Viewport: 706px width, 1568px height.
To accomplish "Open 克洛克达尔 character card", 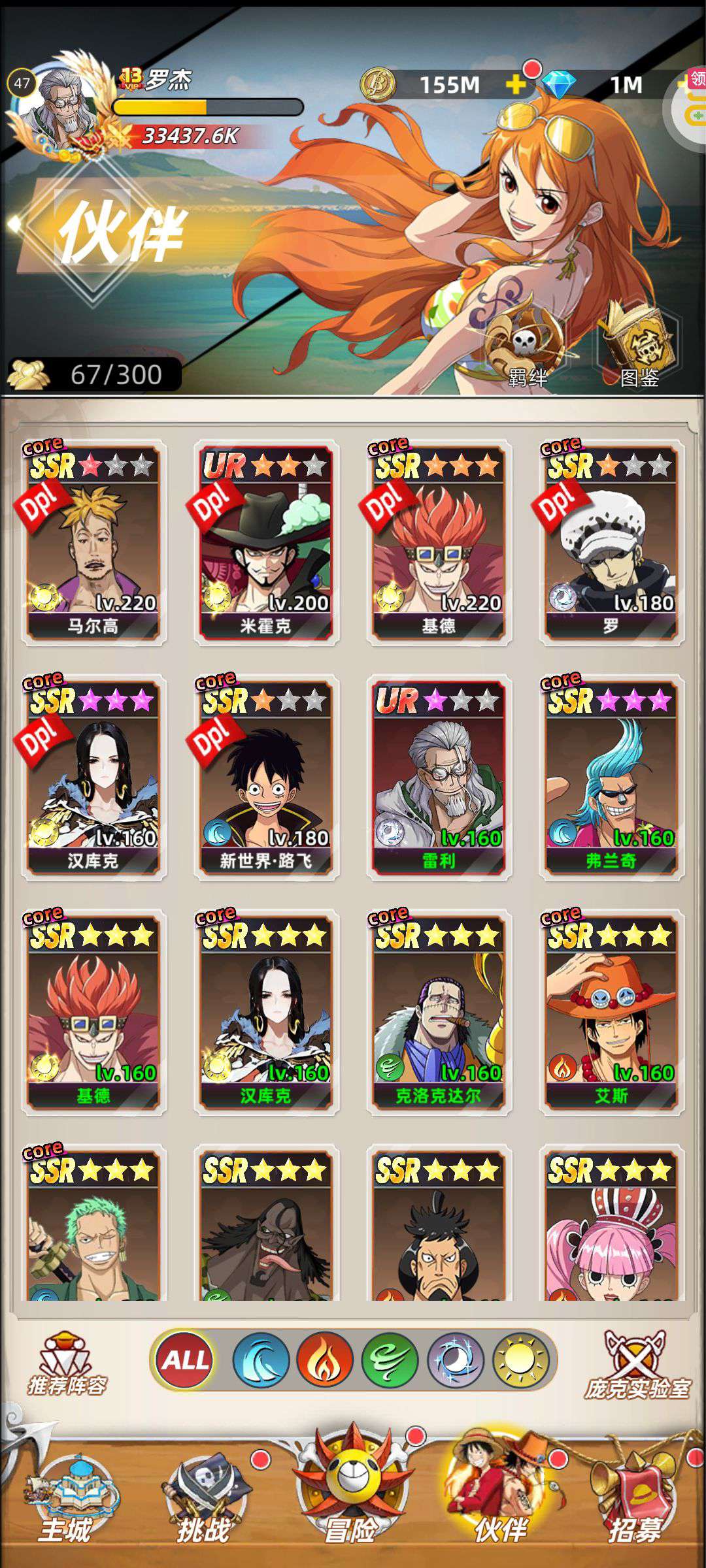I will click(x=439, y=1013).
